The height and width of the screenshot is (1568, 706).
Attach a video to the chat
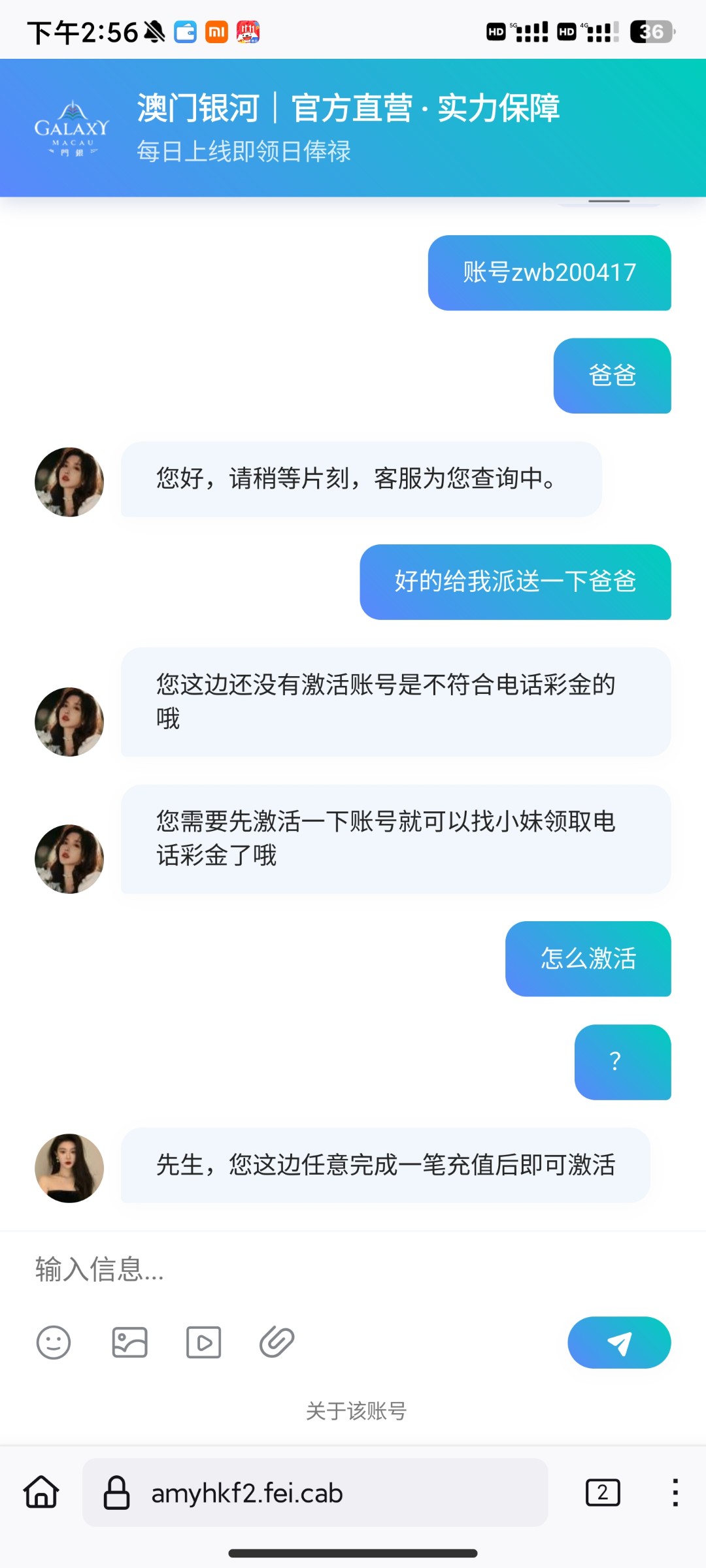coord(203,1343)
